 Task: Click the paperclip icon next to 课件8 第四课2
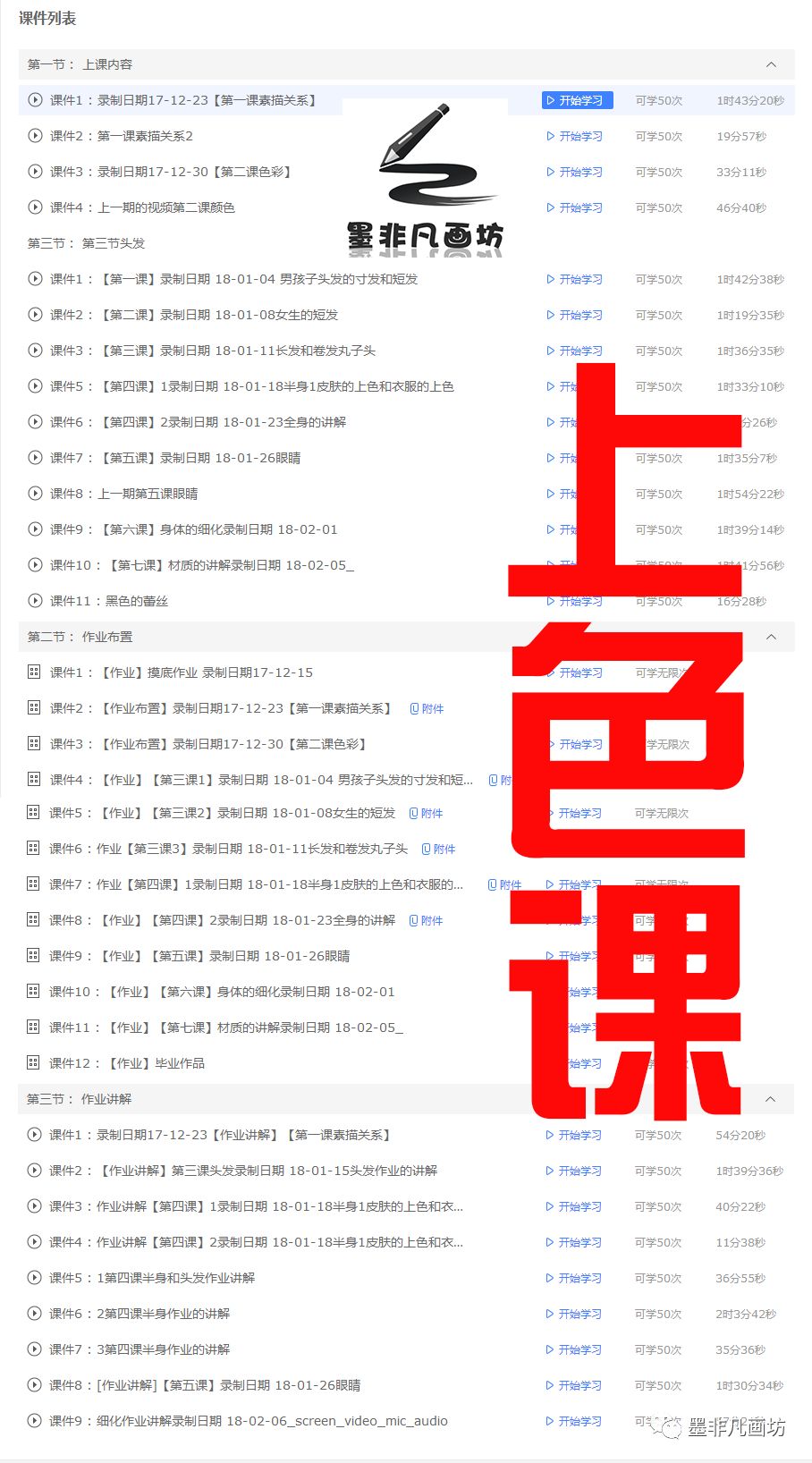(x=412, y=920)
